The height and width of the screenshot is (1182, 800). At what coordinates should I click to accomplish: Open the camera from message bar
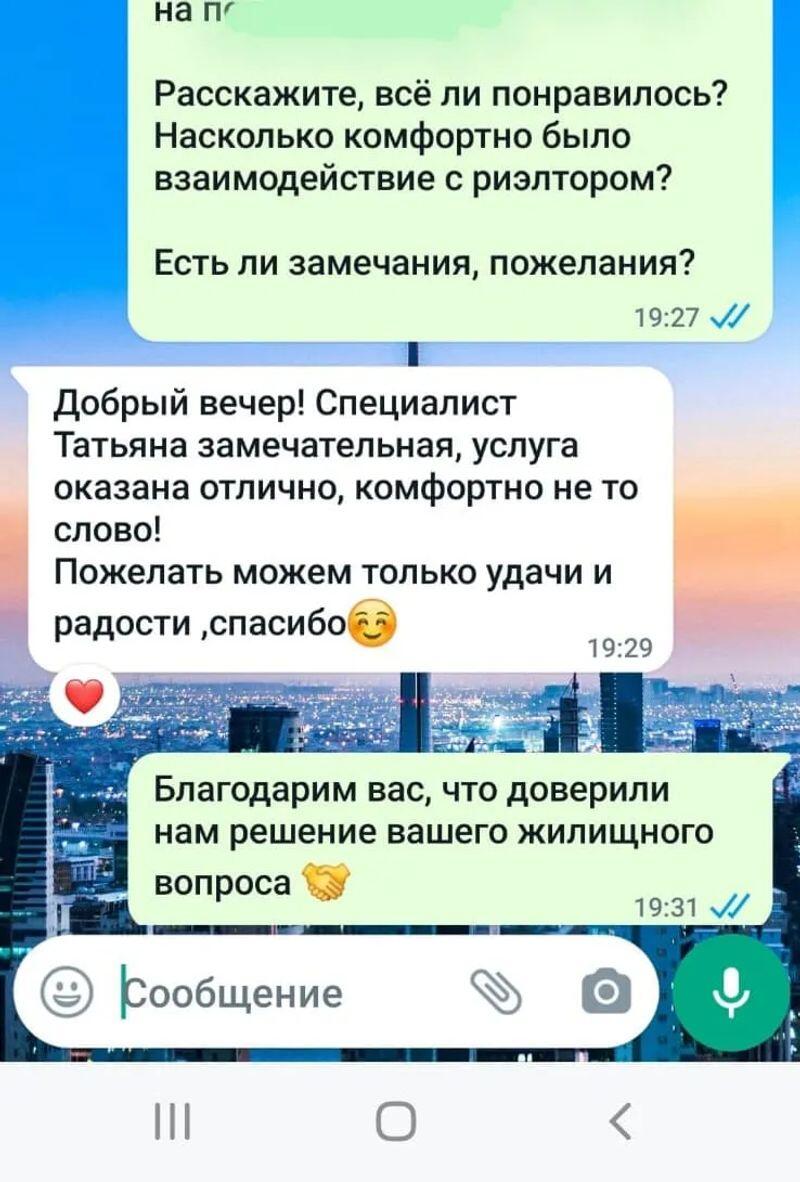point(606,994)
